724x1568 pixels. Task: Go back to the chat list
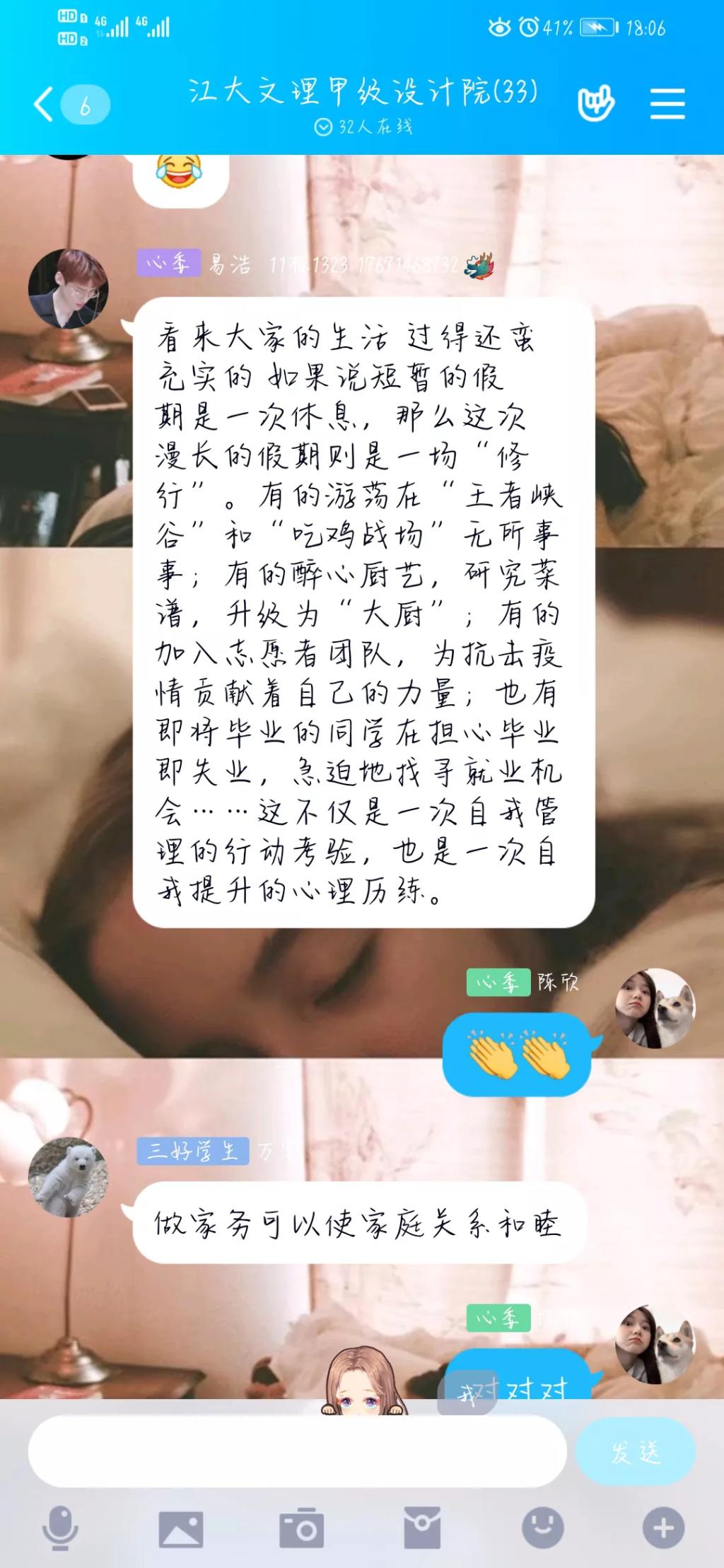44,105
